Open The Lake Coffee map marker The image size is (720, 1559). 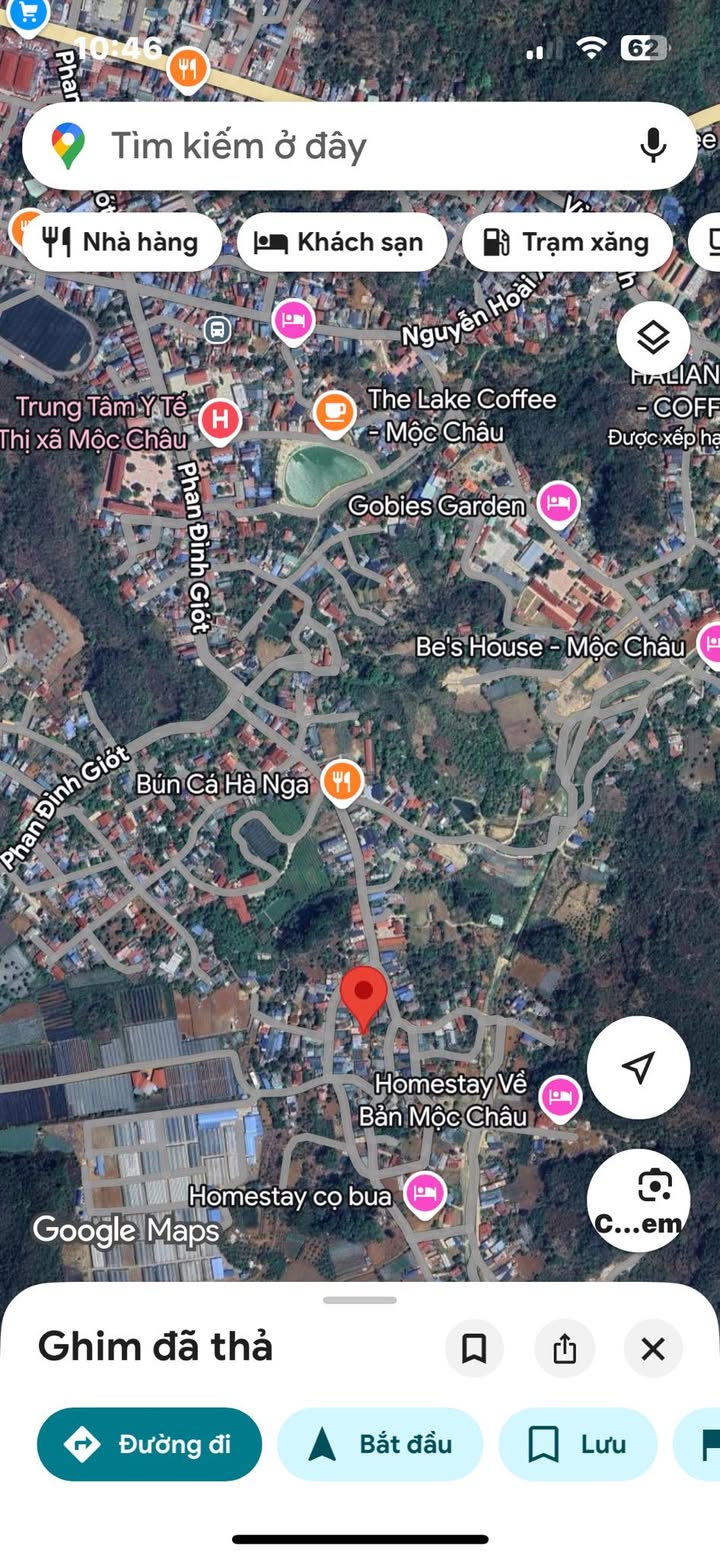pyautogui.click(x=334, y=411)
